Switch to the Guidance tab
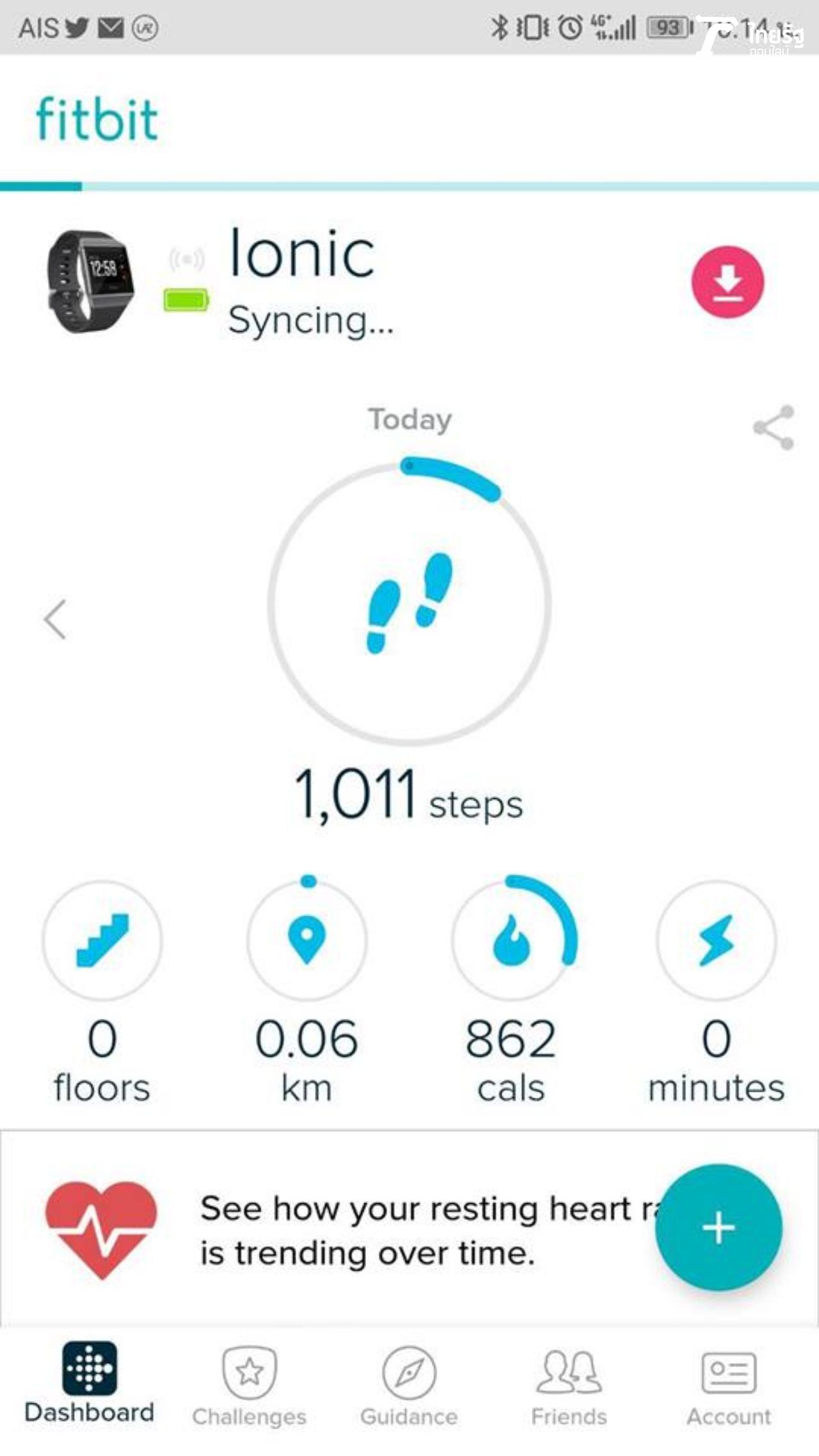819x1456 pixels. tap(409, 1386)
